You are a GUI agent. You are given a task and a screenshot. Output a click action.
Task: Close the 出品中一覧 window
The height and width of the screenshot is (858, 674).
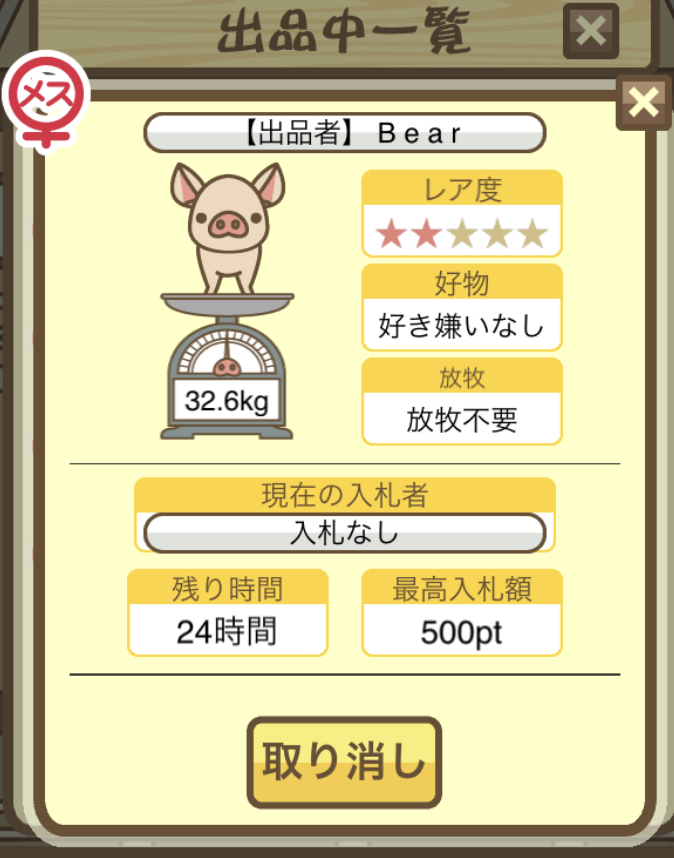(590, 31)
